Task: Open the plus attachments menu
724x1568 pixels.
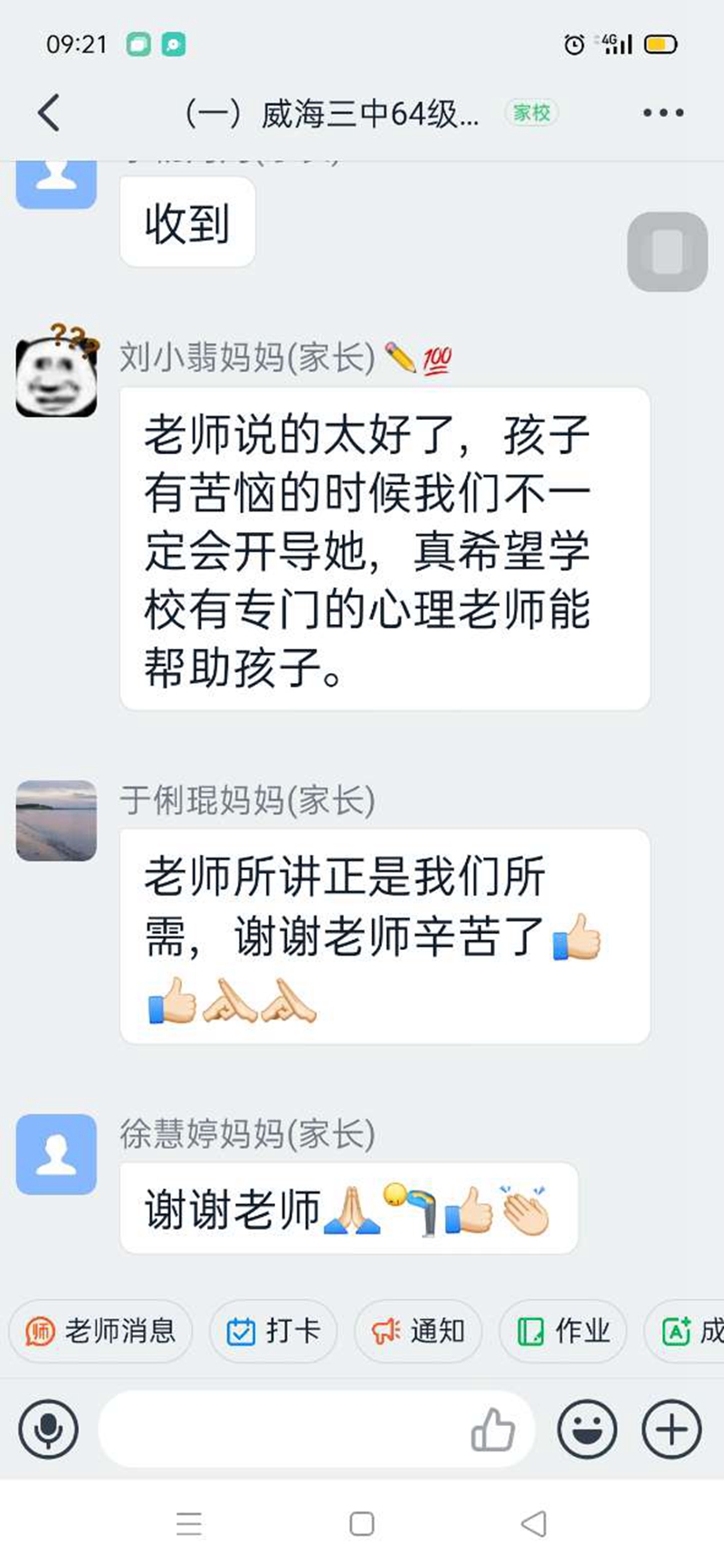Action: click(x=671, y=1430)
